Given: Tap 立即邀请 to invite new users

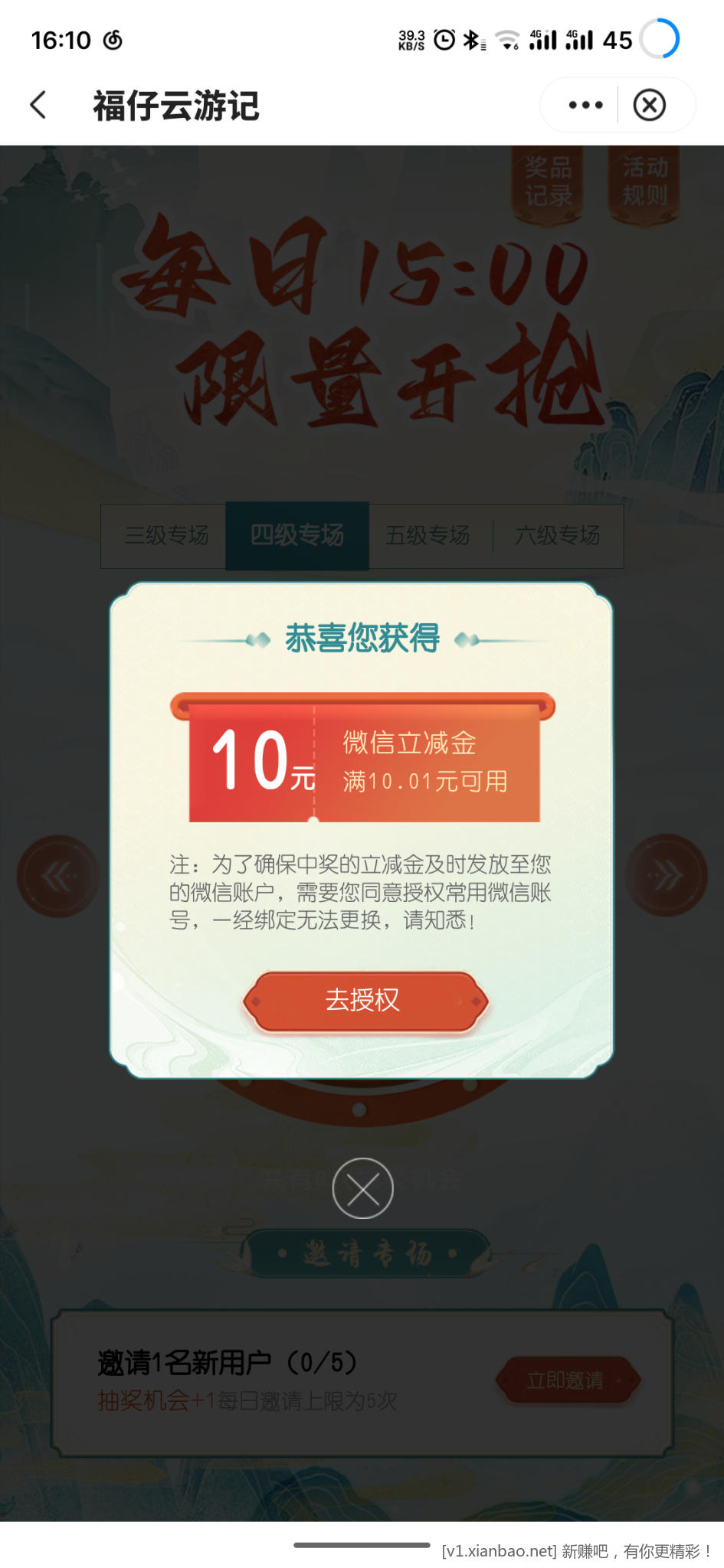Looking at the screenshot, I should [566, 1380].
